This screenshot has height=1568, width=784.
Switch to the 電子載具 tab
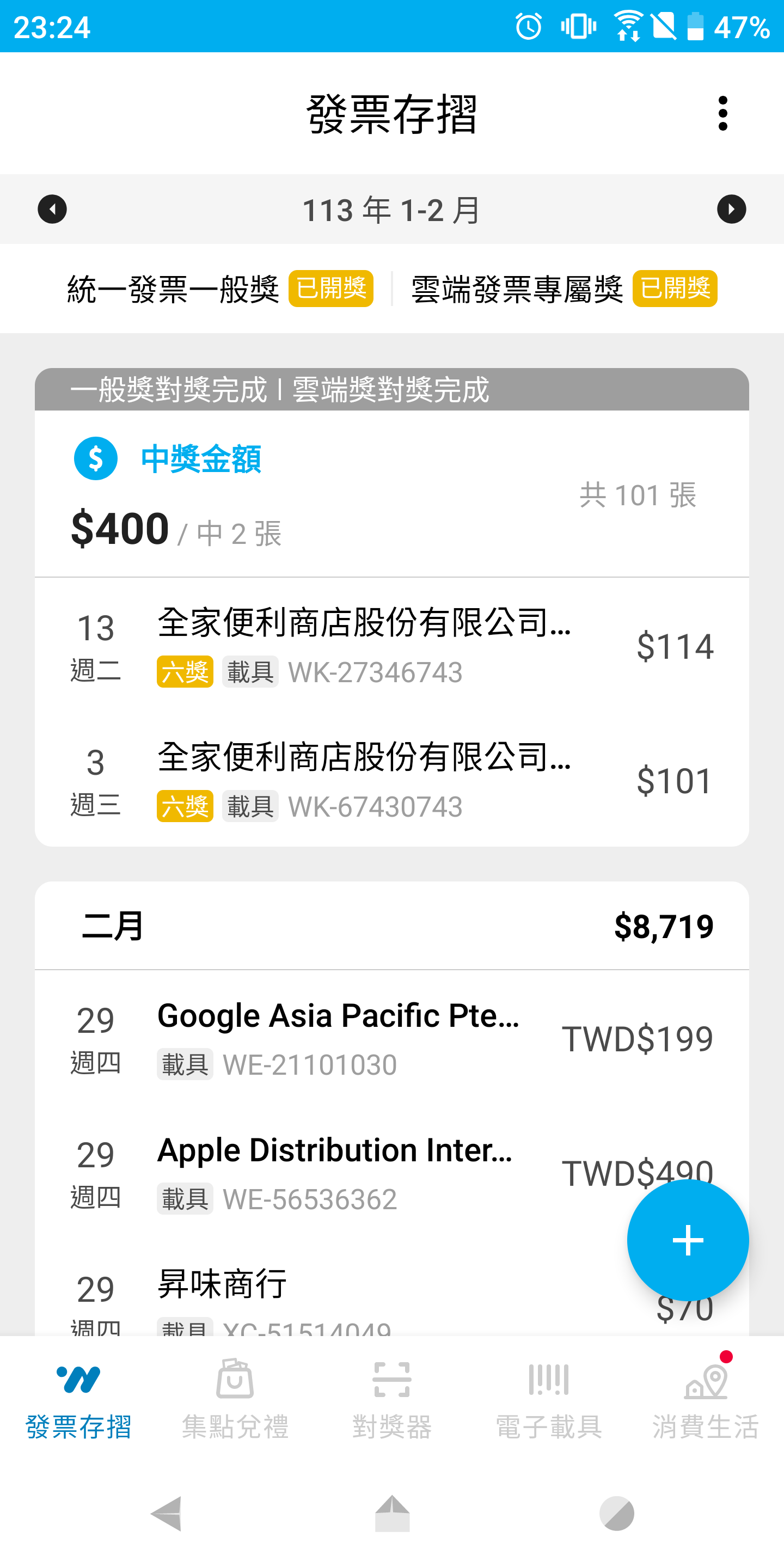(x=548, y=1400)
